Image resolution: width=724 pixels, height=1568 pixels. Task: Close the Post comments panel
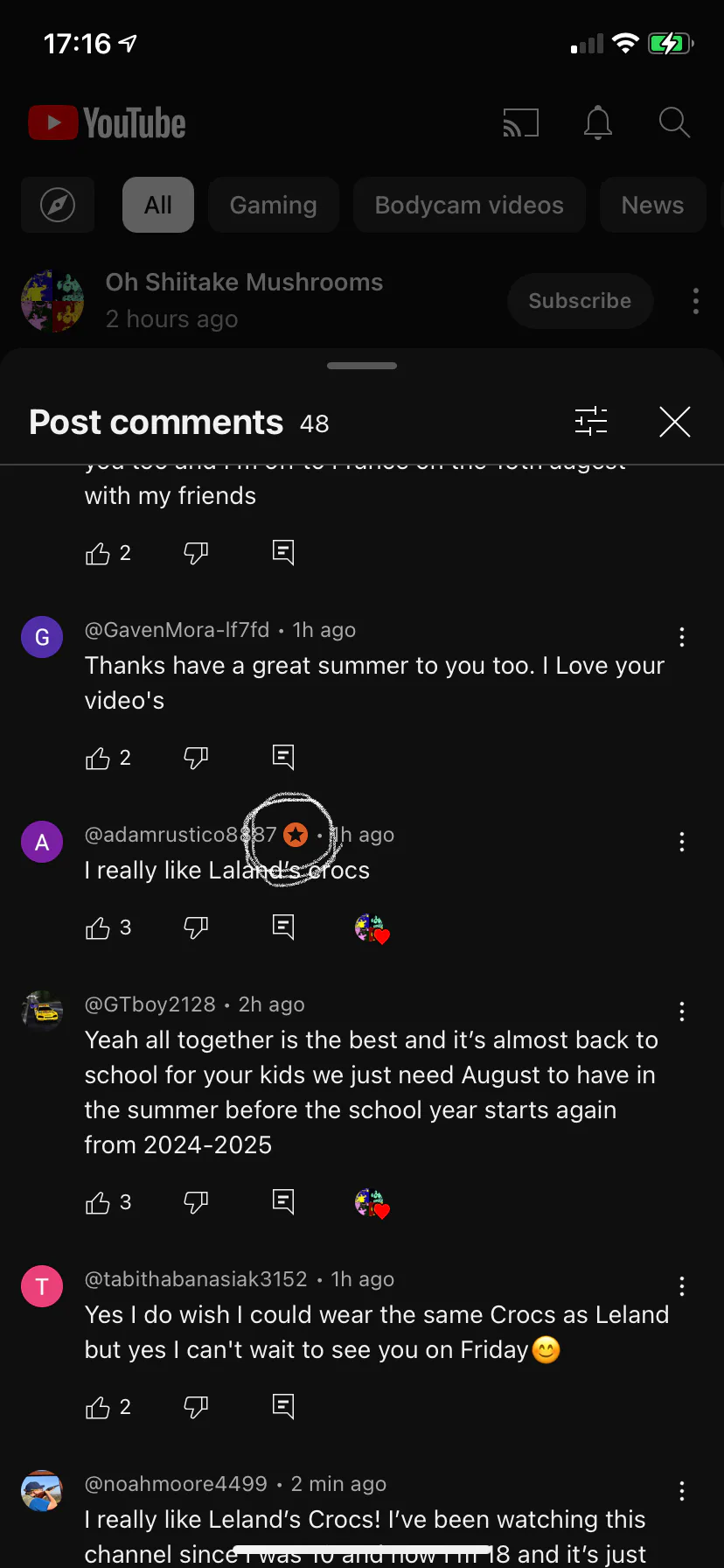point(674,422)
